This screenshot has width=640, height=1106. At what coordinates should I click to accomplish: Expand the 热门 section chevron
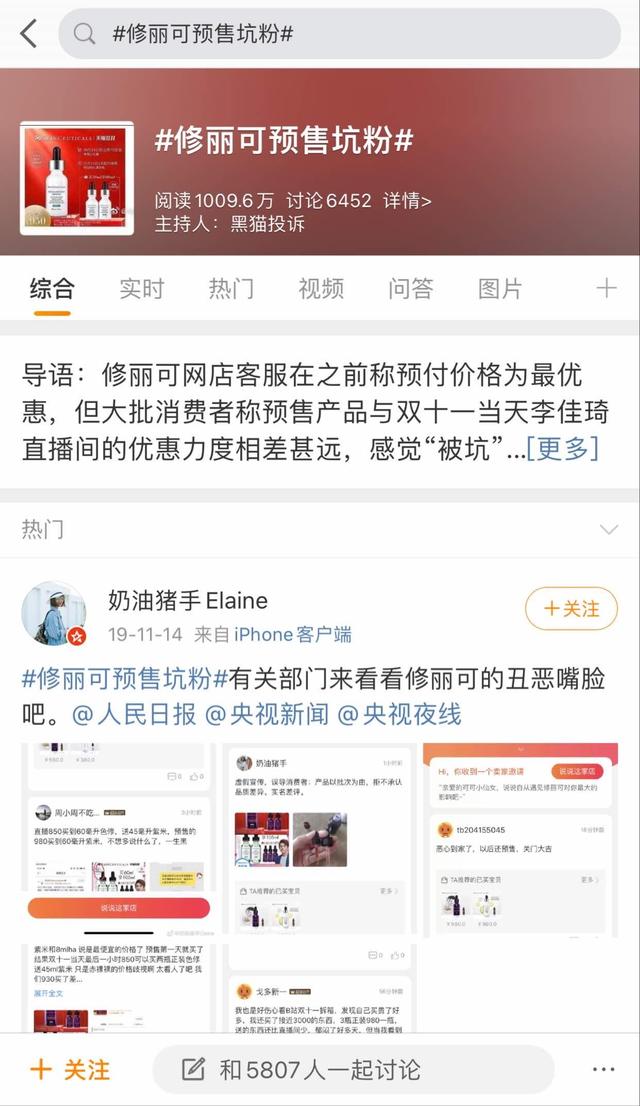608,529
